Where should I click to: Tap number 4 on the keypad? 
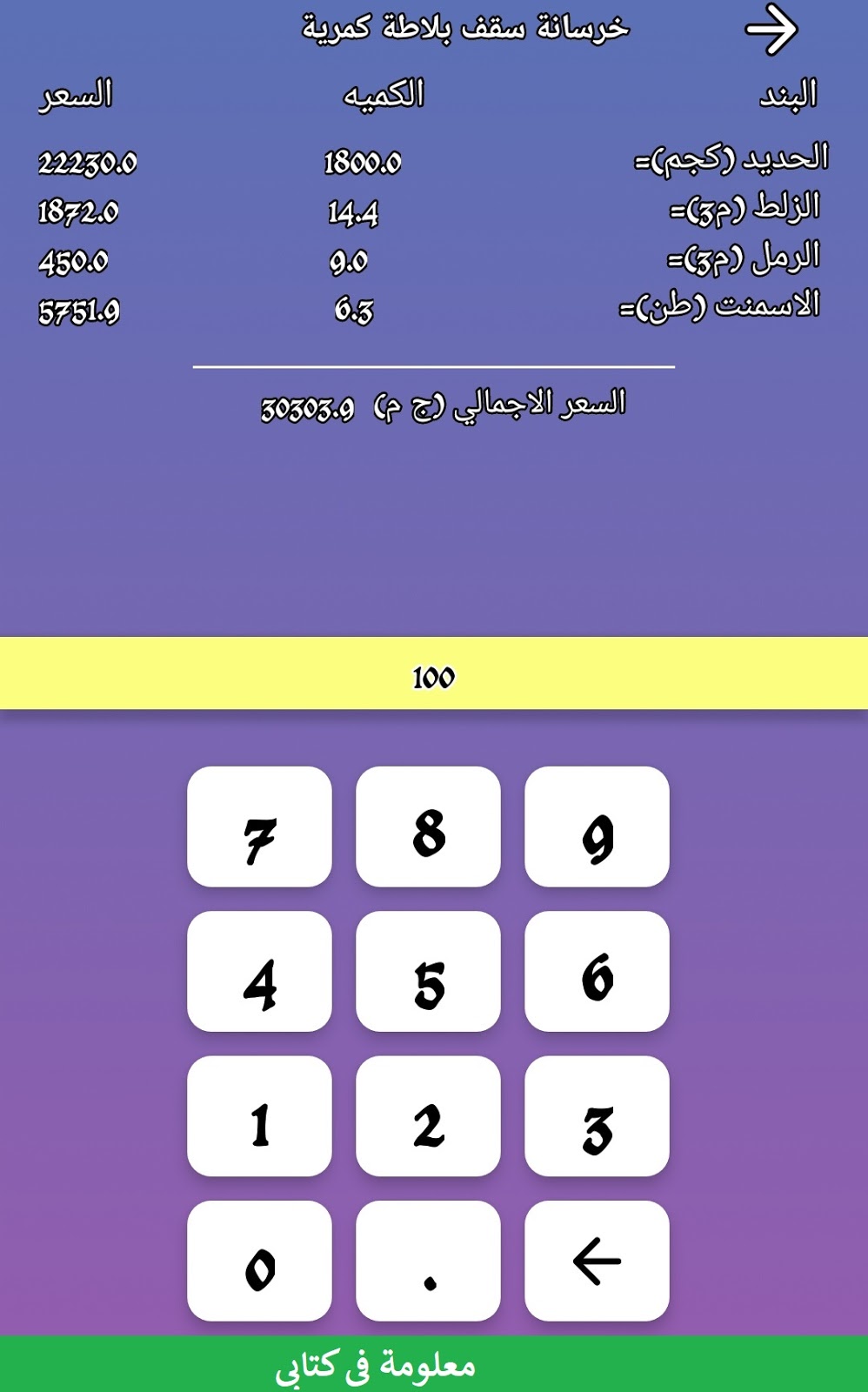(x=259, y=972)
